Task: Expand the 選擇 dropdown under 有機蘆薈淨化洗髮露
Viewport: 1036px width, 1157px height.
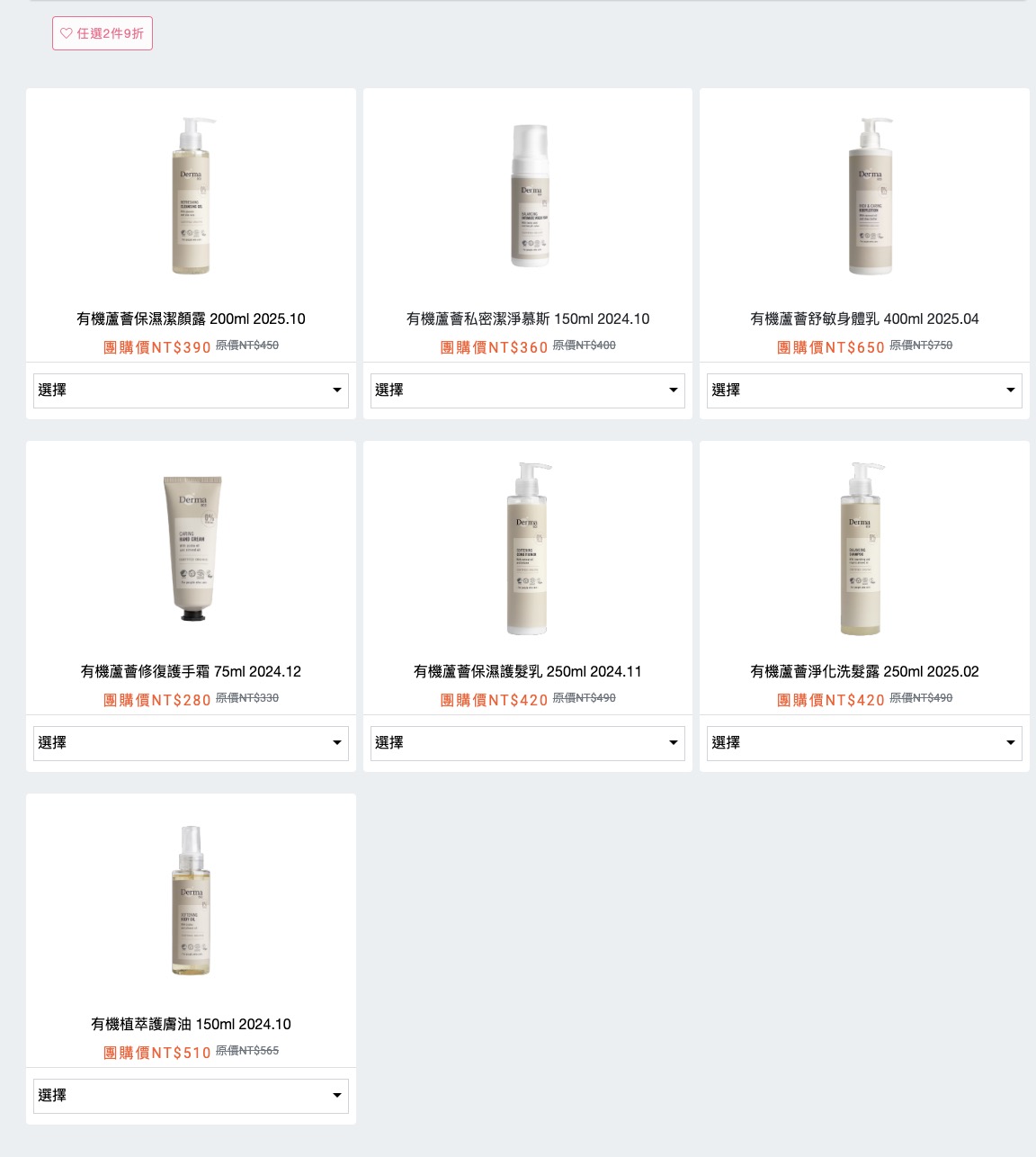Action: click(864, 743)
